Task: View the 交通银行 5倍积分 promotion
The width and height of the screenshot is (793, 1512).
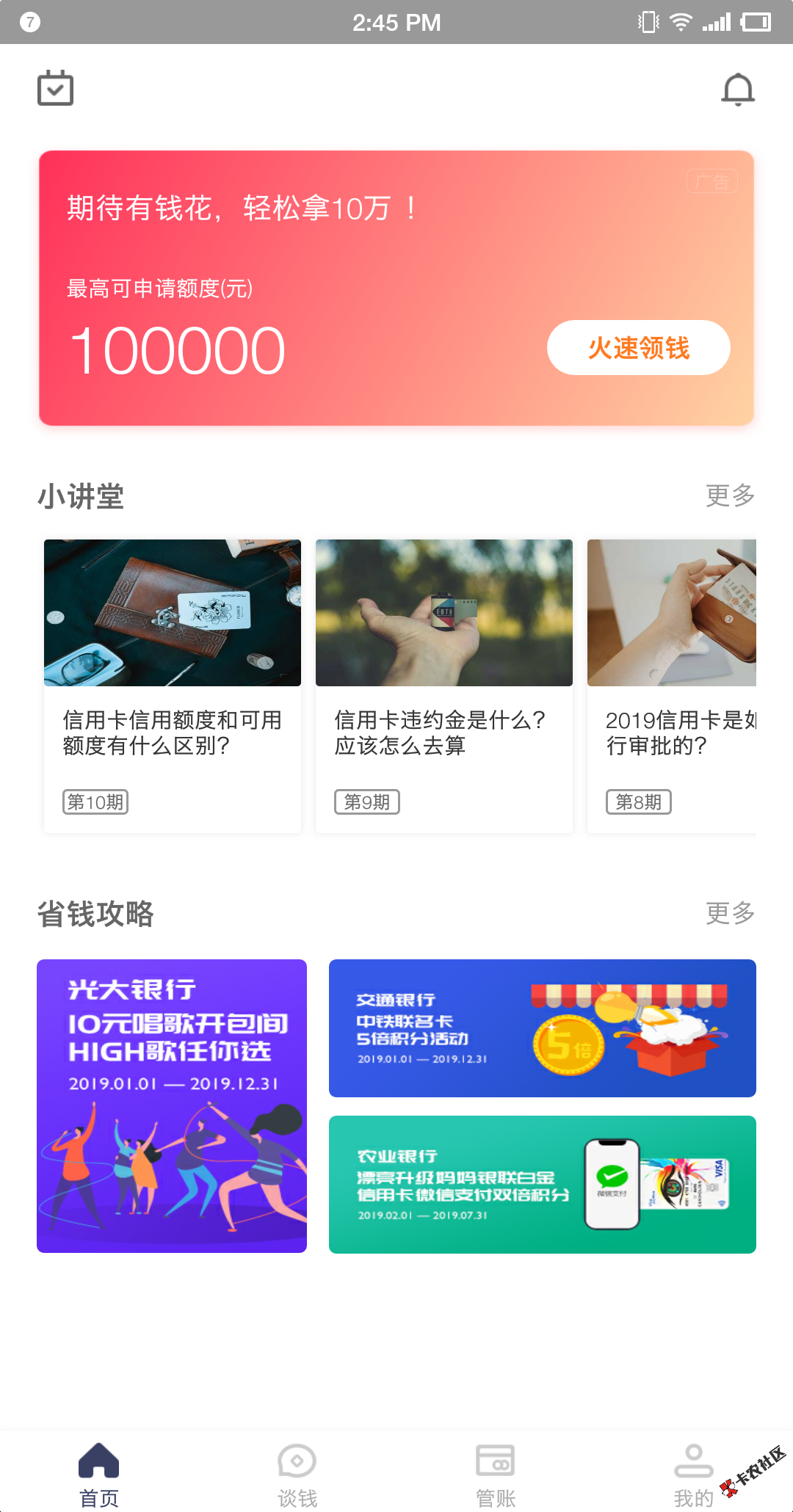Action: pyautogui.click(x=542, y=1028)
